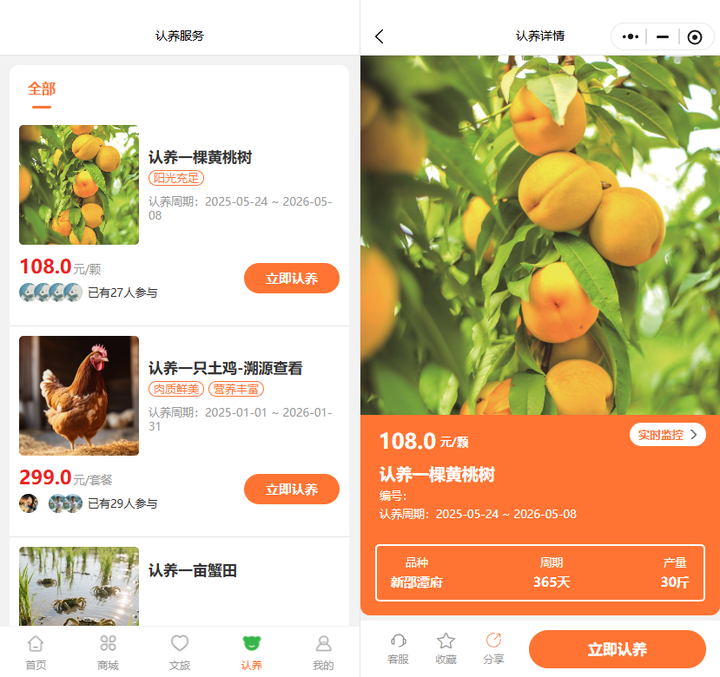
Task: Select the 全部 tab
Action: tap(41, 89)
